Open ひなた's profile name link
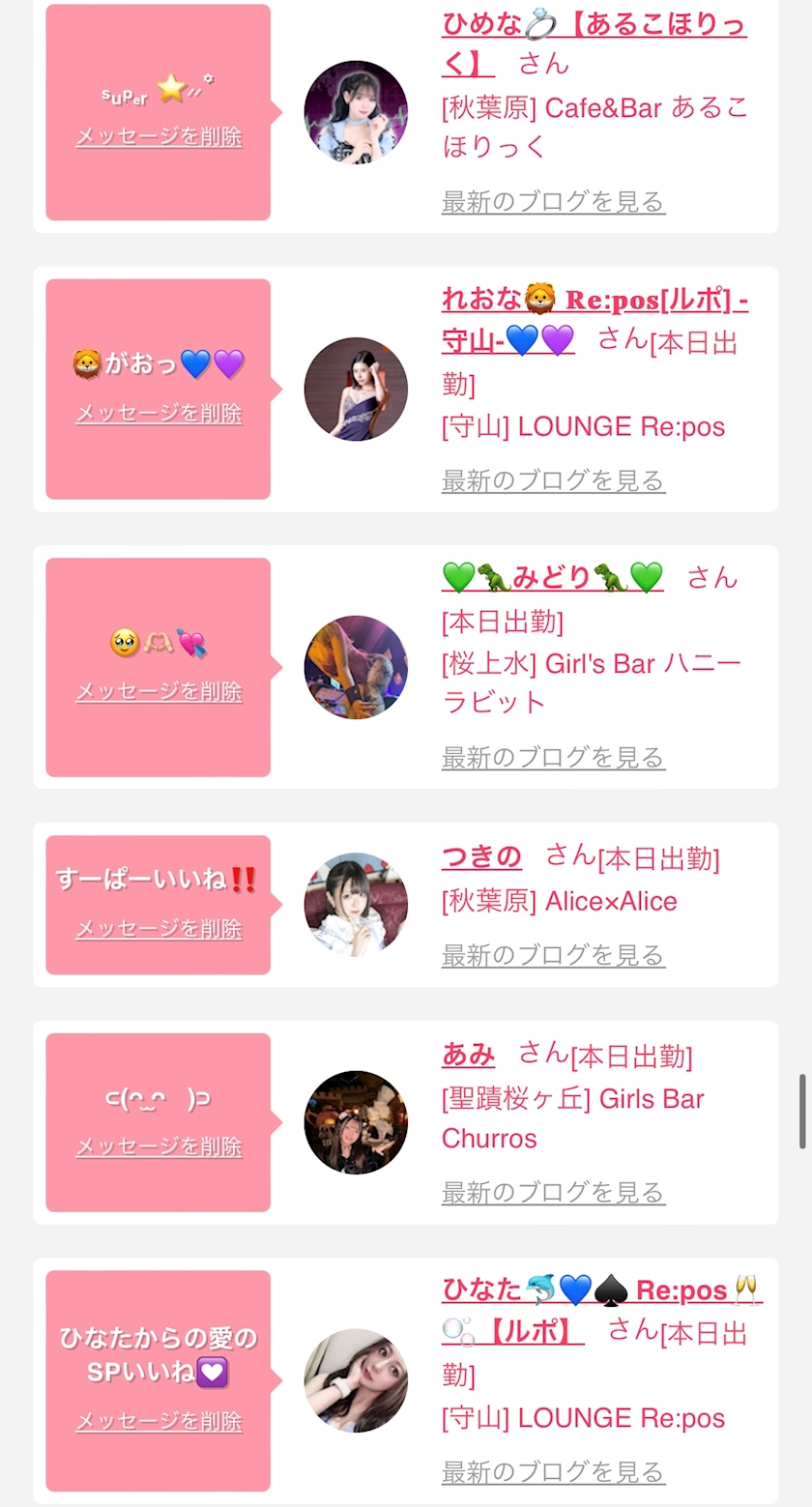 pyautogui.click(x=601, y=1291)
